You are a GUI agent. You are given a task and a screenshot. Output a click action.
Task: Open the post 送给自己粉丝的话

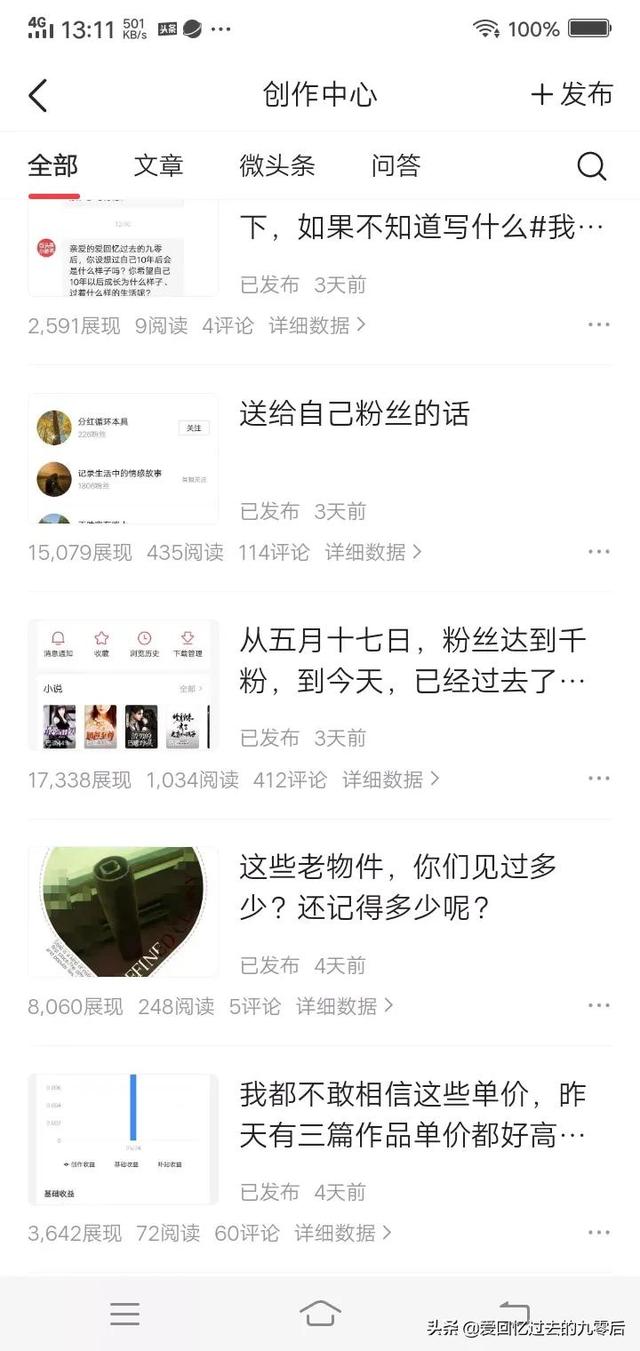(x=354, y=414)
